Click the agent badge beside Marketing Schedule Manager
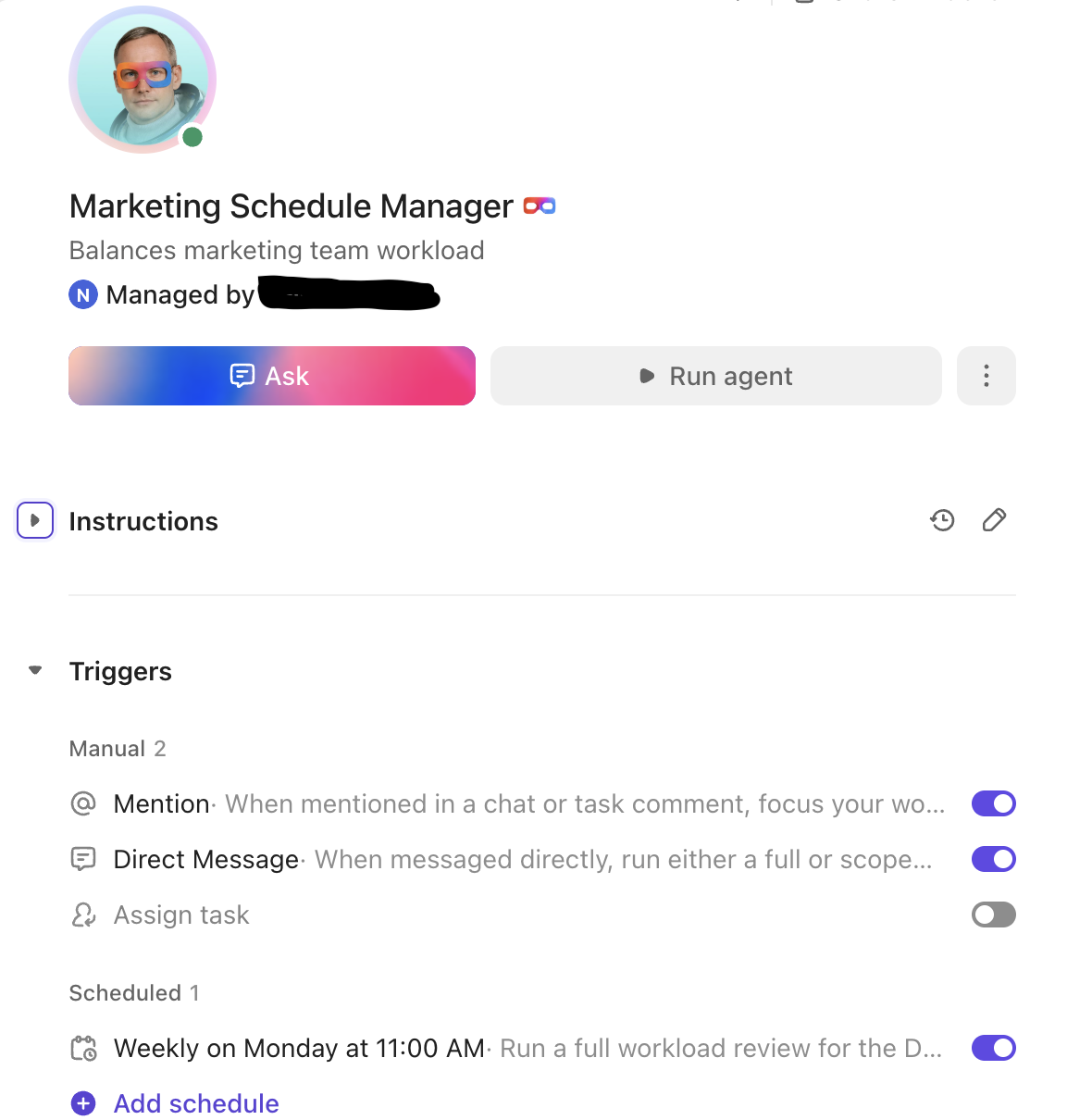Viewport: 1092px width, 1120px height. click(540, 205)
